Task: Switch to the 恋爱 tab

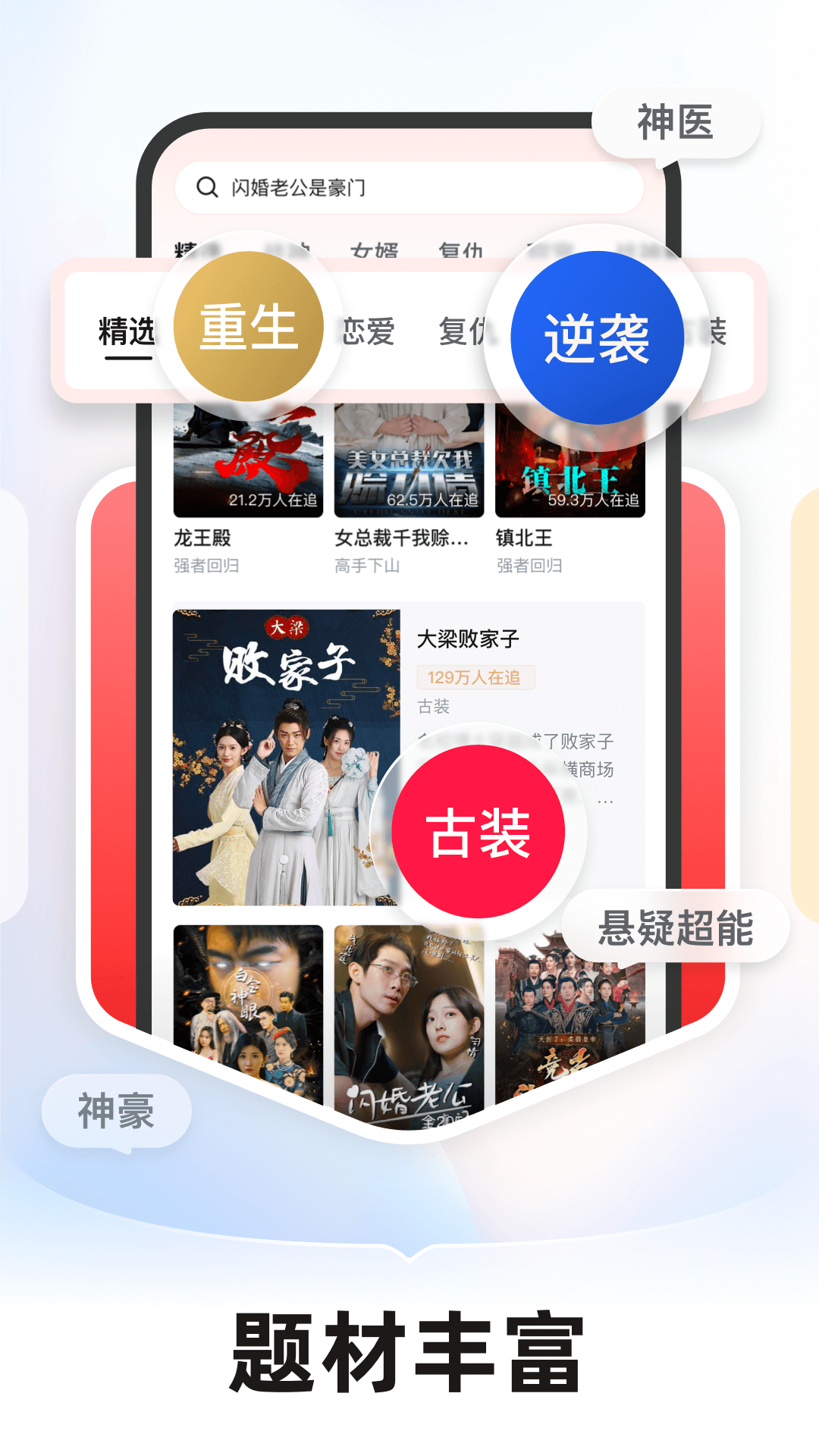Action: [369, 331]
